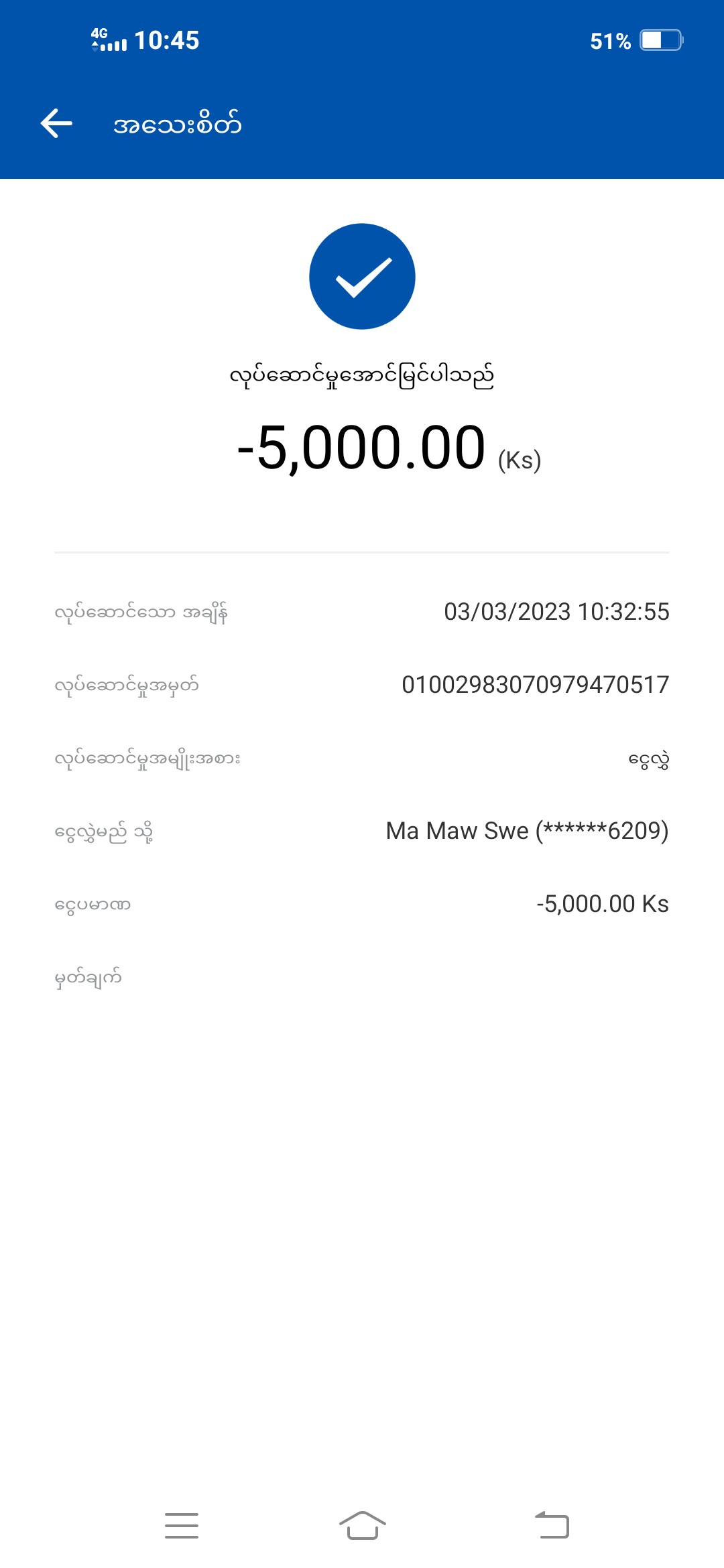Tap the system back button

point(552,1526)
